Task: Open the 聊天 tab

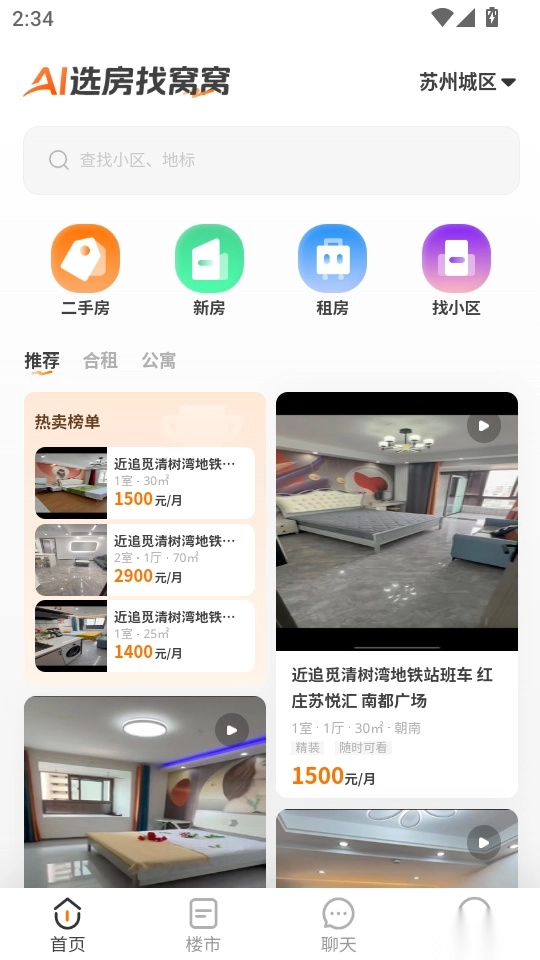Action: pyautogui.click(x=338, y=926)
